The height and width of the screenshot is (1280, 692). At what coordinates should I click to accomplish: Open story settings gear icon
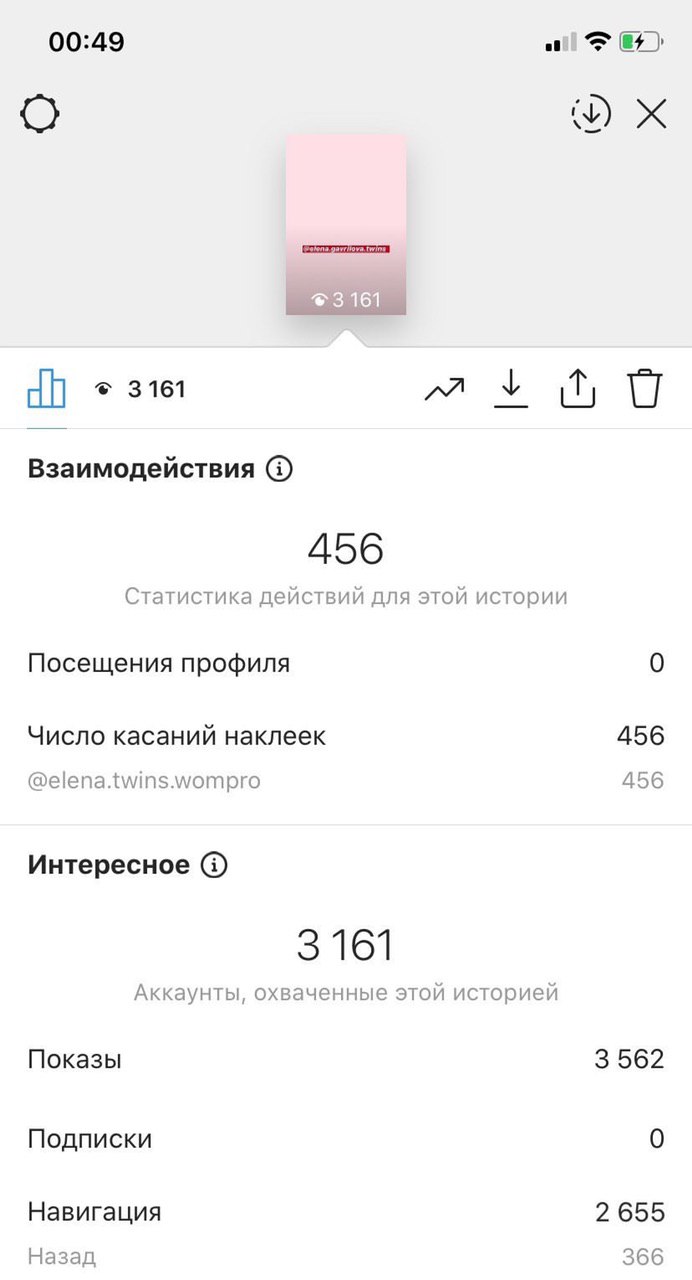pyautogui.click(x=40, y=114)
